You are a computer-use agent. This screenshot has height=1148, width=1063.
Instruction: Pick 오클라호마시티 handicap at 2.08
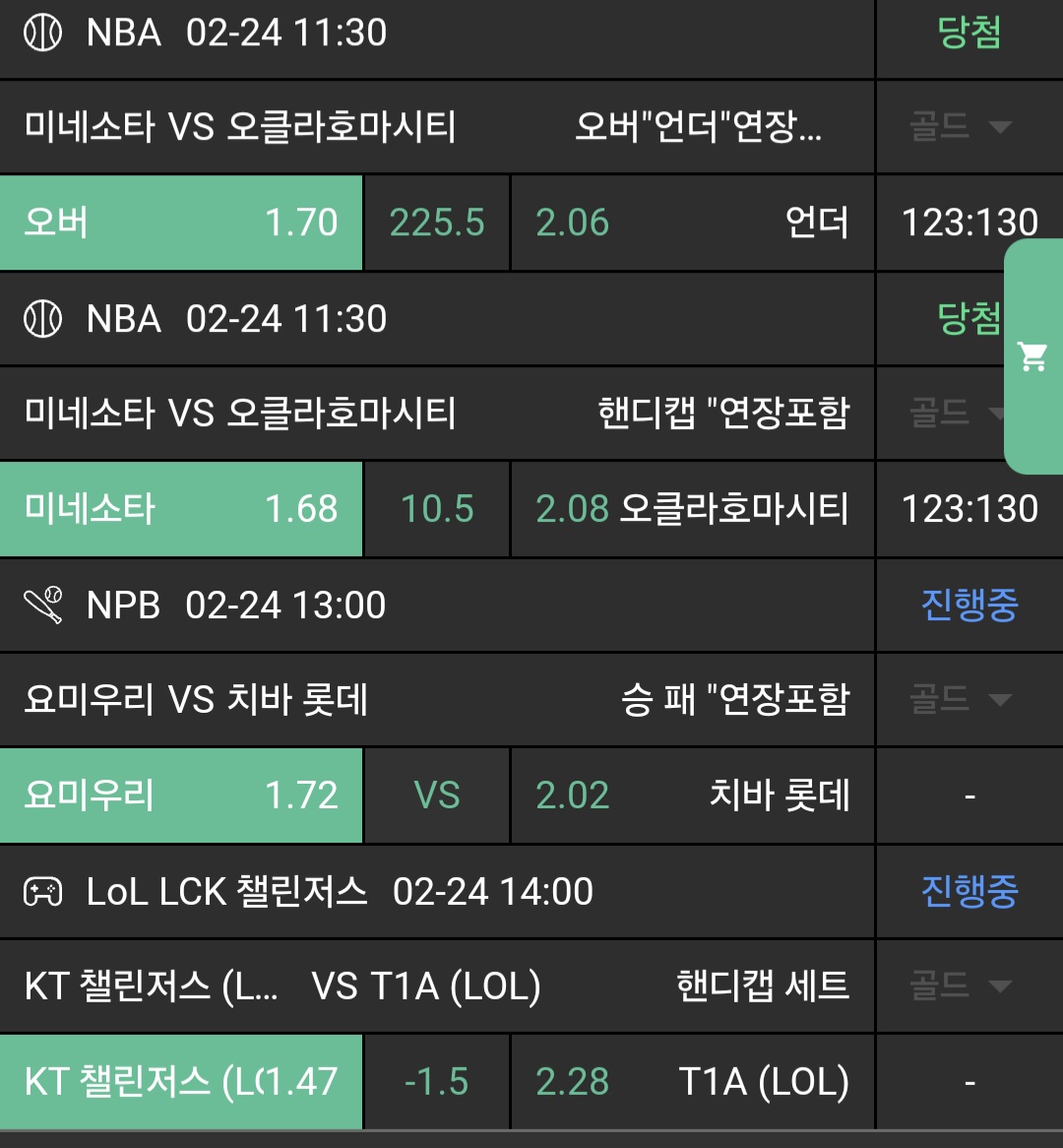click(692, 509)
